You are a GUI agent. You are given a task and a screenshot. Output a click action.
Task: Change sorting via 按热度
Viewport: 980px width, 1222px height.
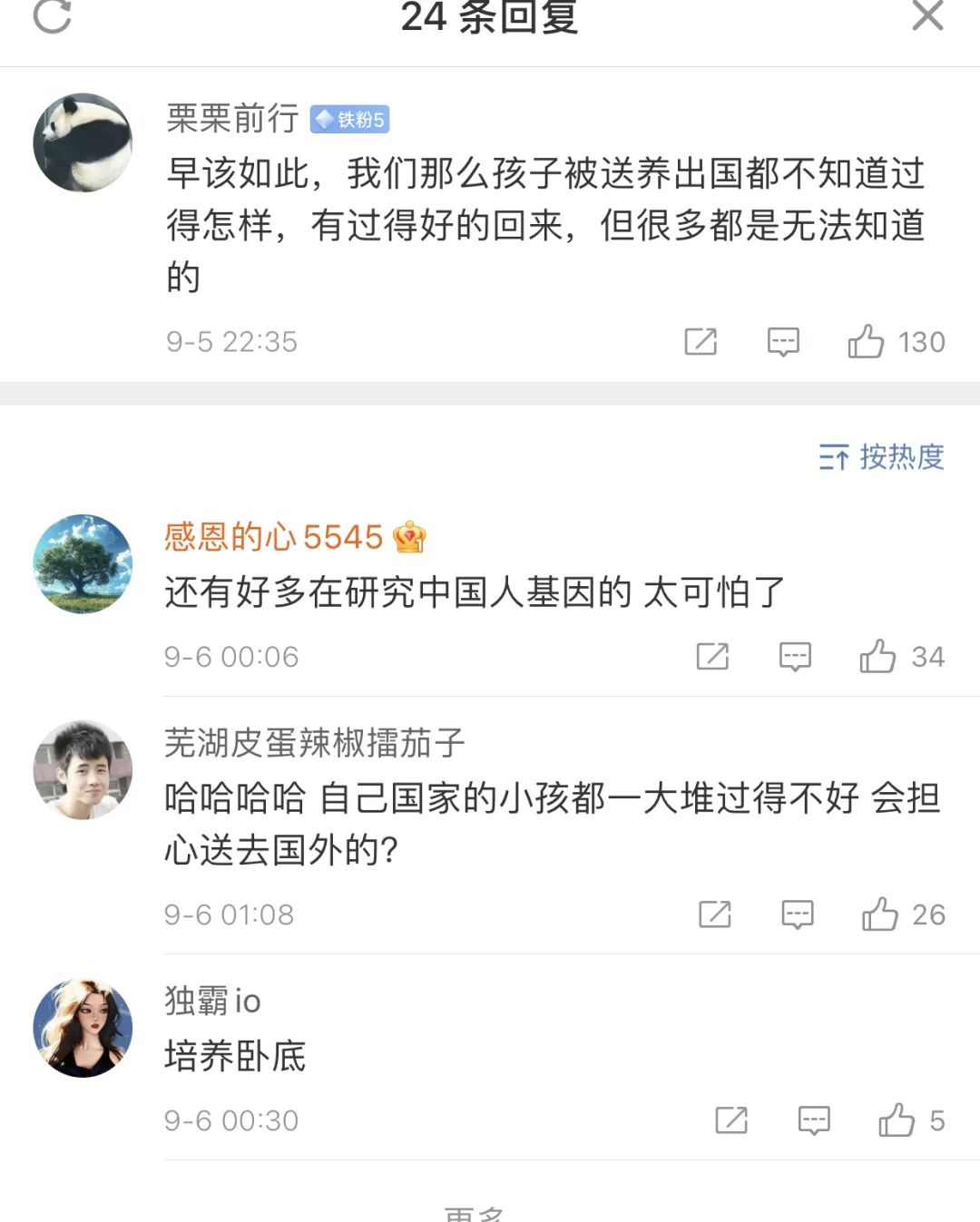click(881, 456)
